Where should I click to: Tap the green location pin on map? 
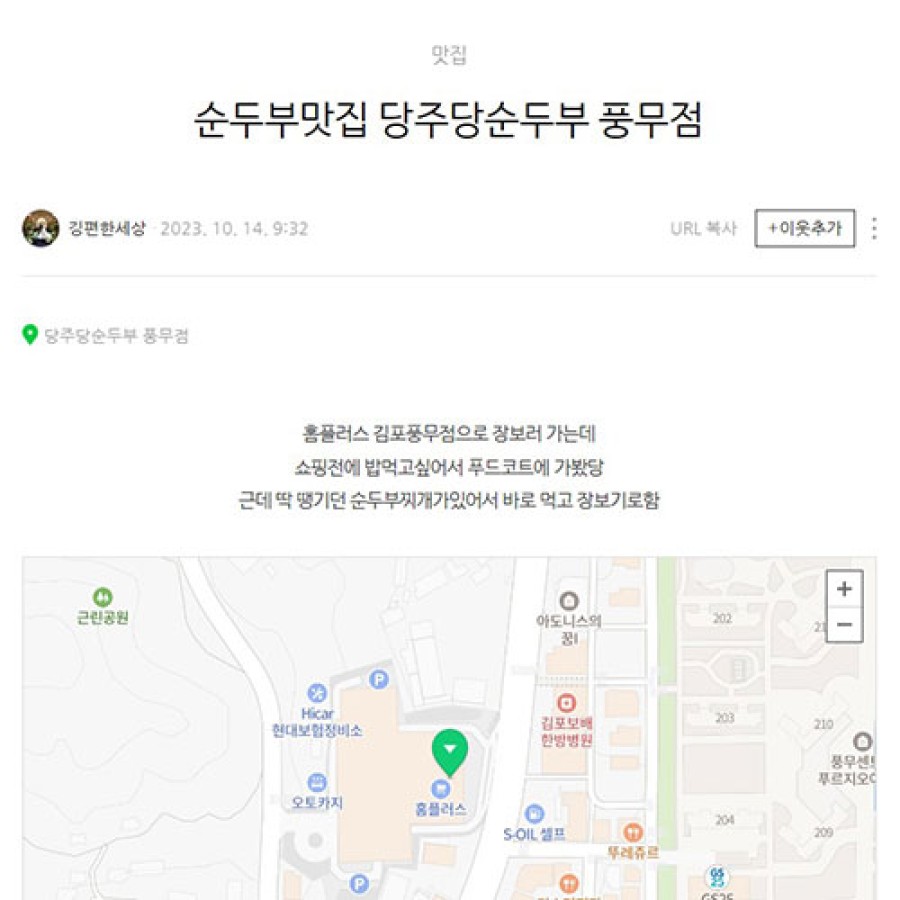450,751
